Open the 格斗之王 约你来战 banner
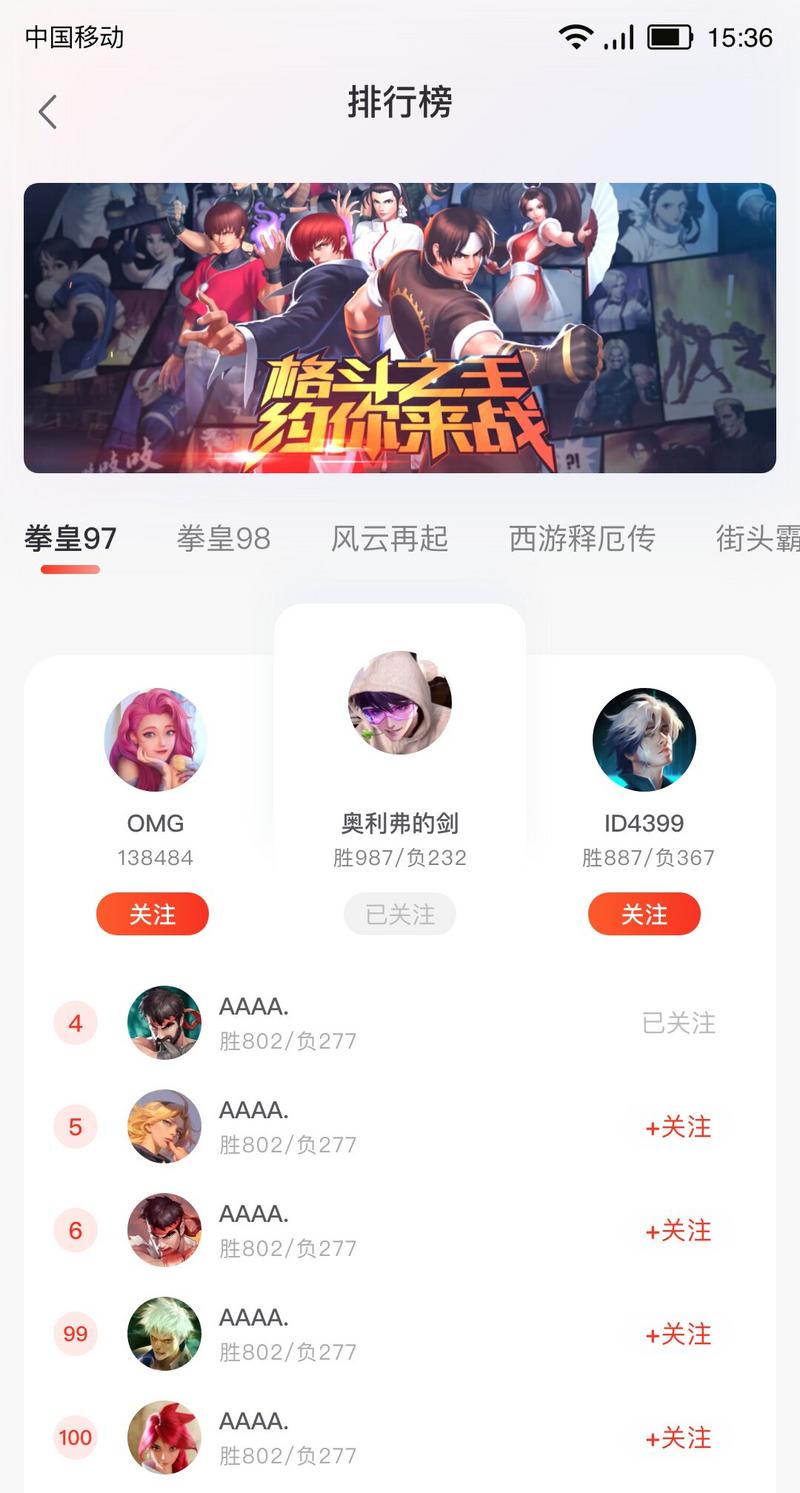 (400, 327)
